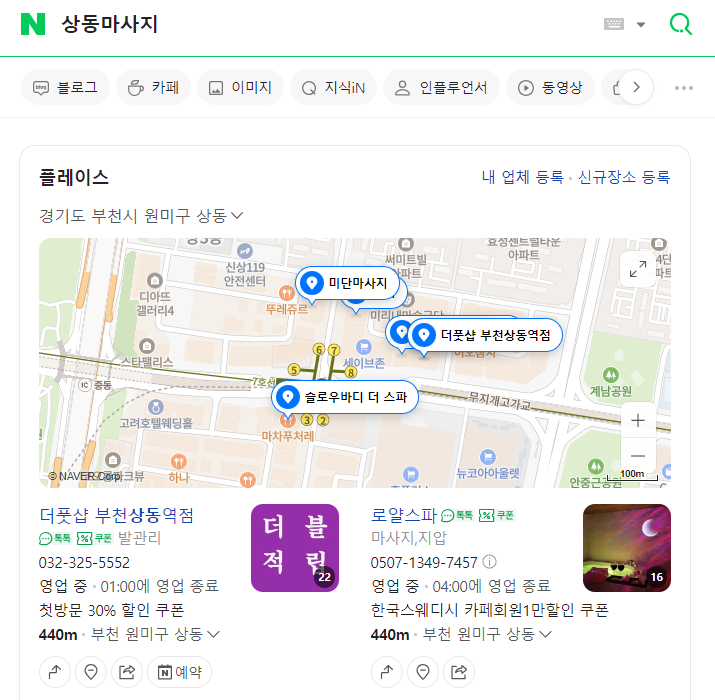The height and width of the screenshot is (700, 715).
Task: Open the 로얄스파 listing
Action: tap(404, 516)
